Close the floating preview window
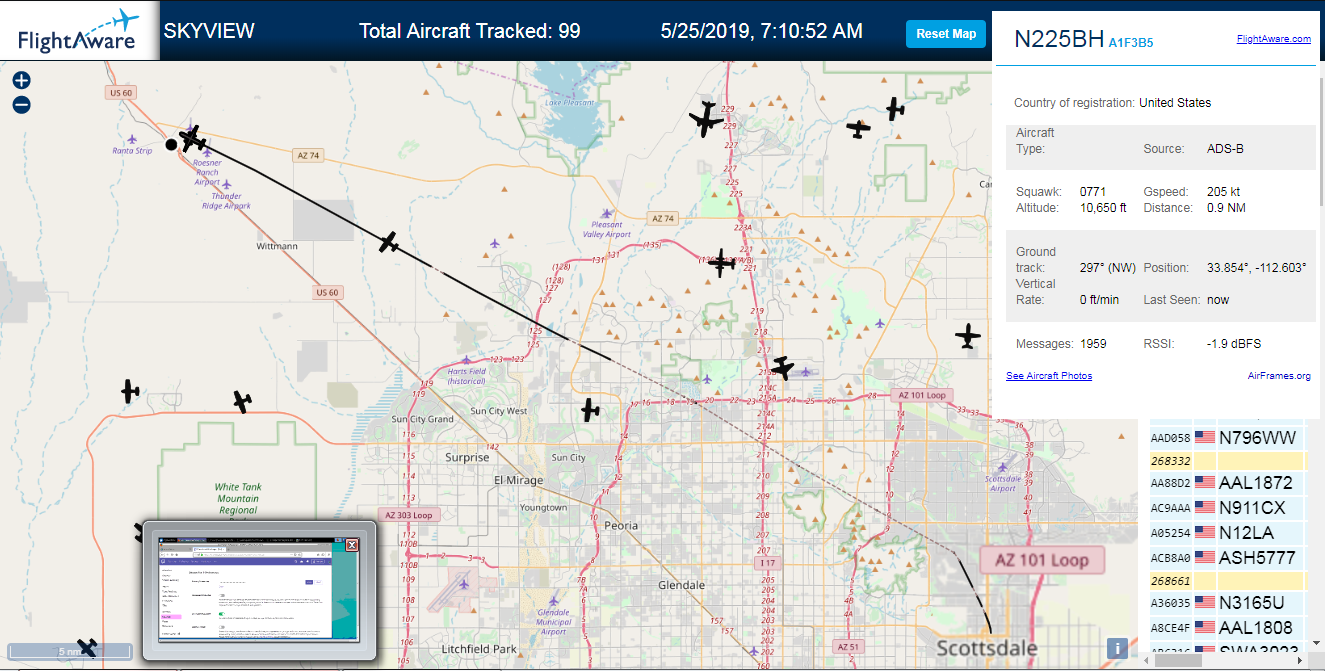The height and width of the screenshot is (671, 1325). point(352,545)
